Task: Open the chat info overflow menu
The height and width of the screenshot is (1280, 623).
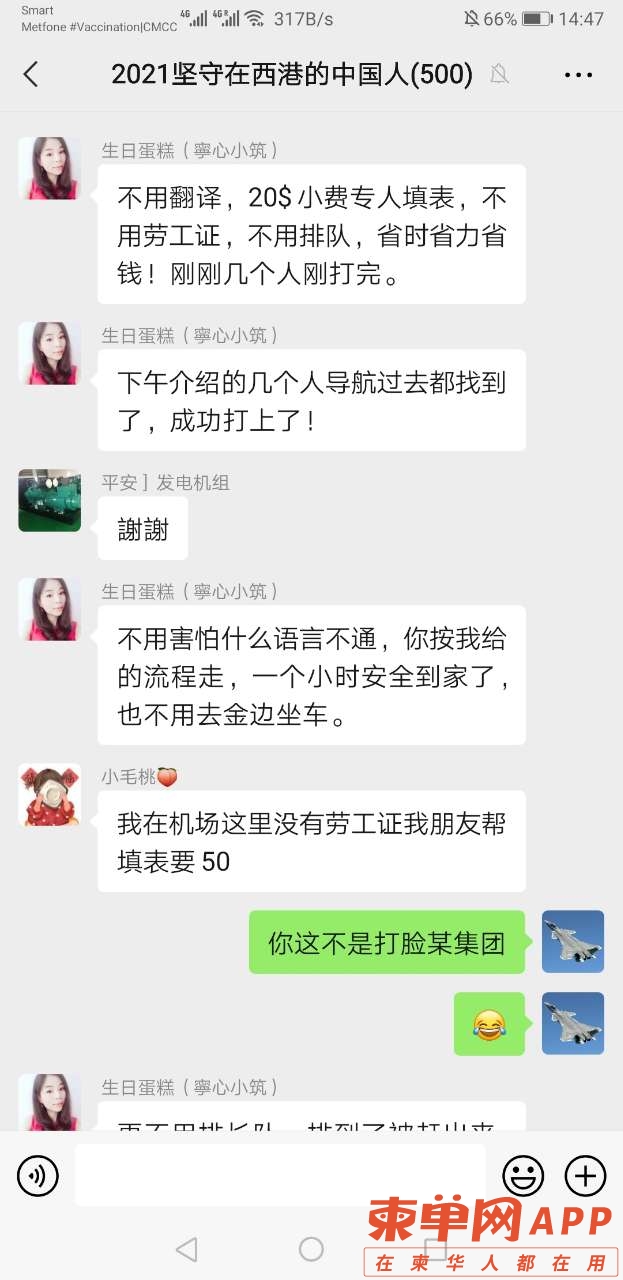Action: [579, 74]
